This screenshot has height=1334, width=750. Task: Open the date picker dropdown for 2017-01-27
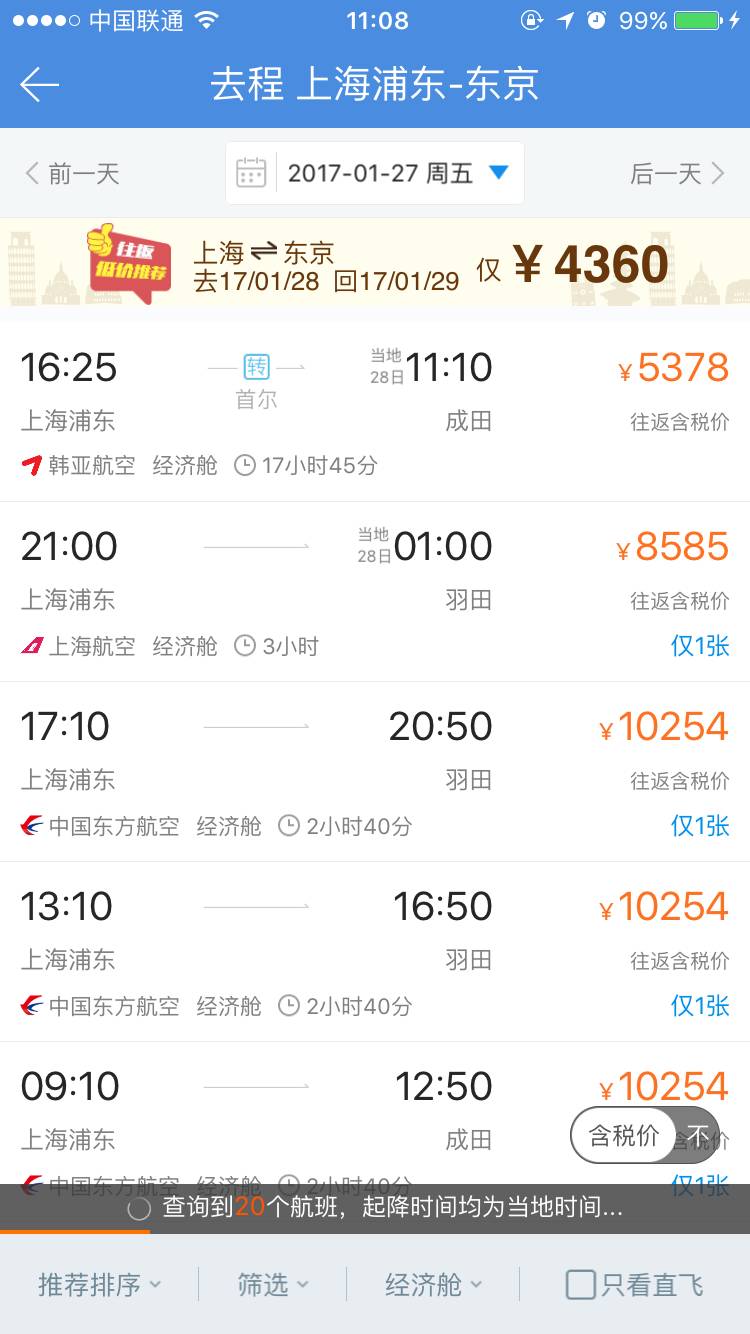coord(374,172)
